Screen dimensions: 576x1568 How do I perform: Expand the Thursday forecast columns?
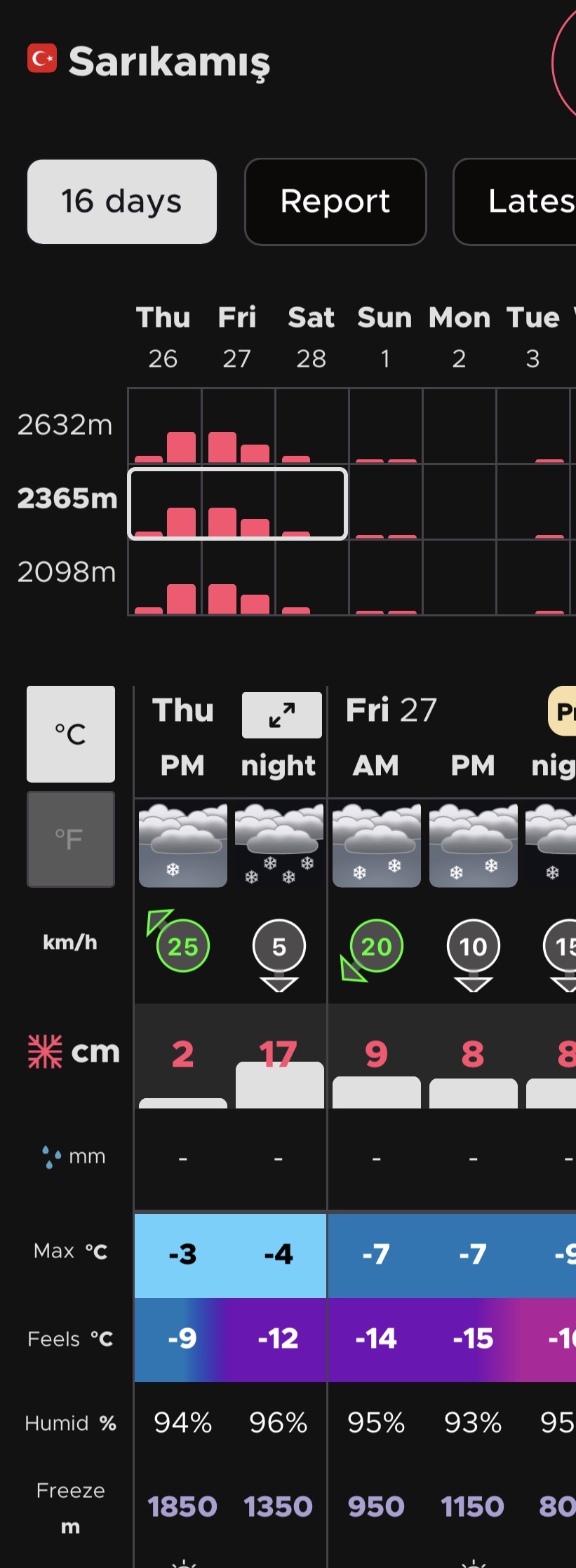coord(281,715)
